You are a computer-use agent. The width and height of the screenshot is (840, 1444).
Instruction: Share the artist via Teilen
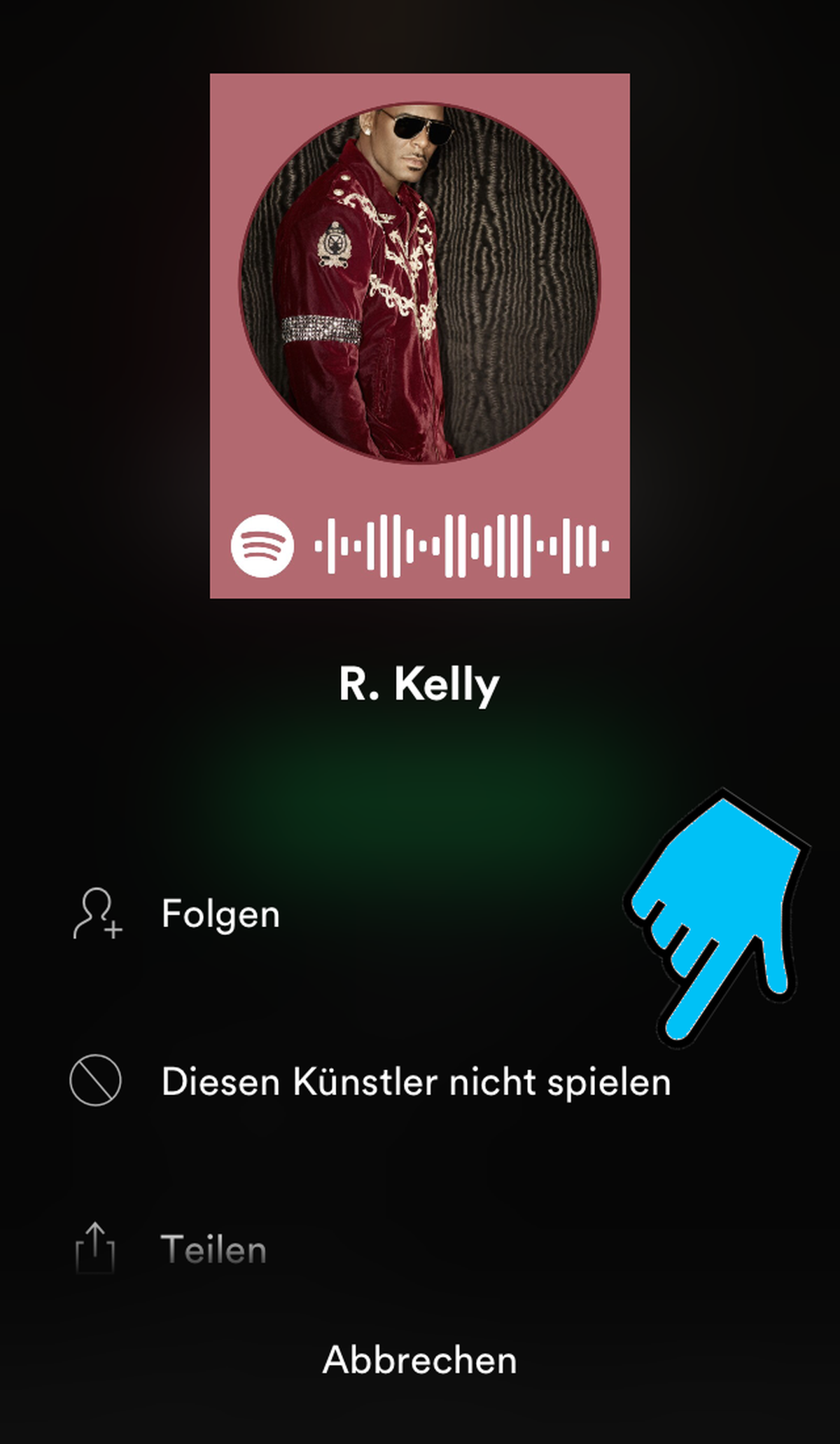[x=213, y=1250]
